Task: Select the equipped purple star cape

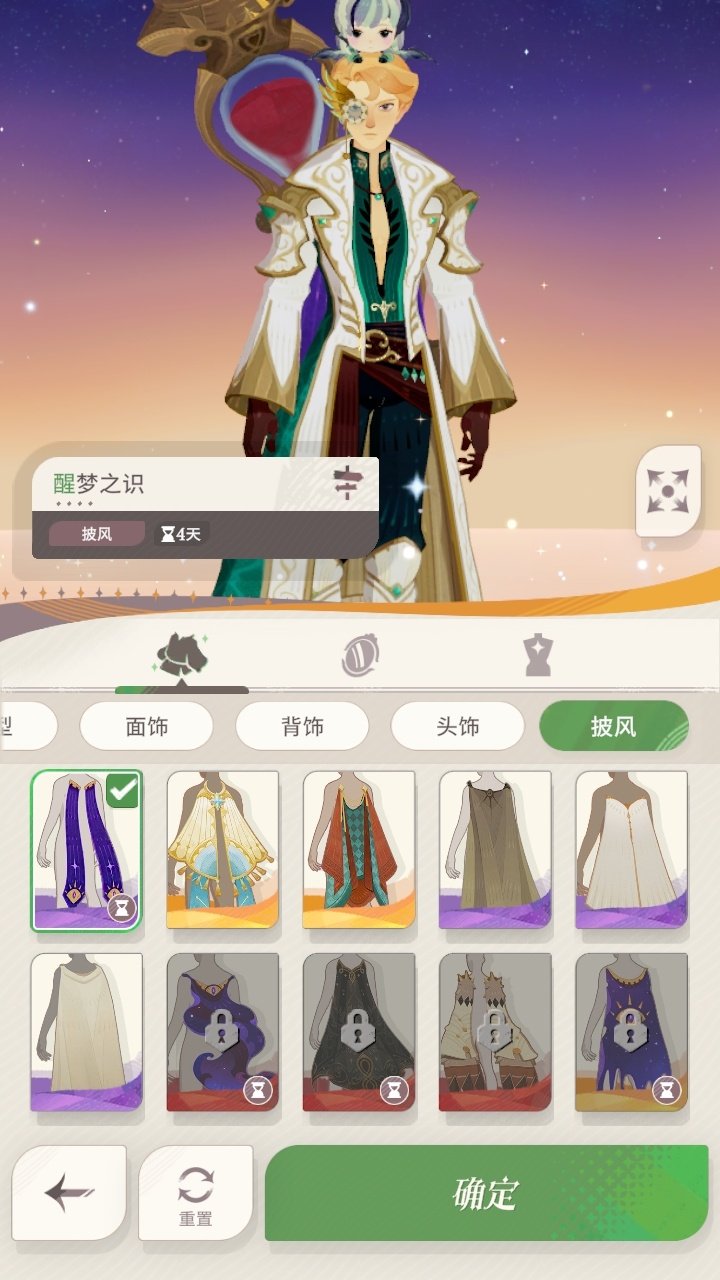Action: click(87, 850)
